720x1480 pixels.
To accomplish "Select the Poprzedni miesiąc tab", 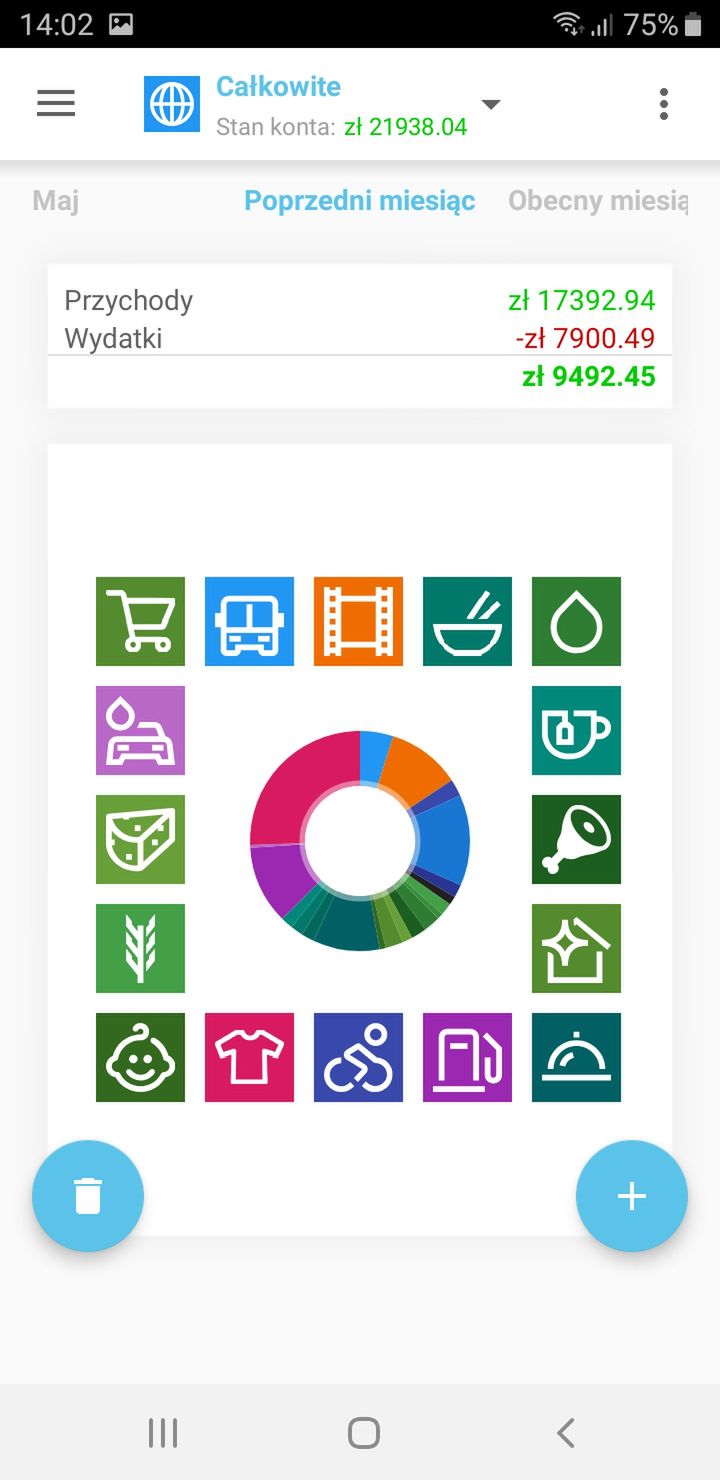I will [x=360, y=201].
